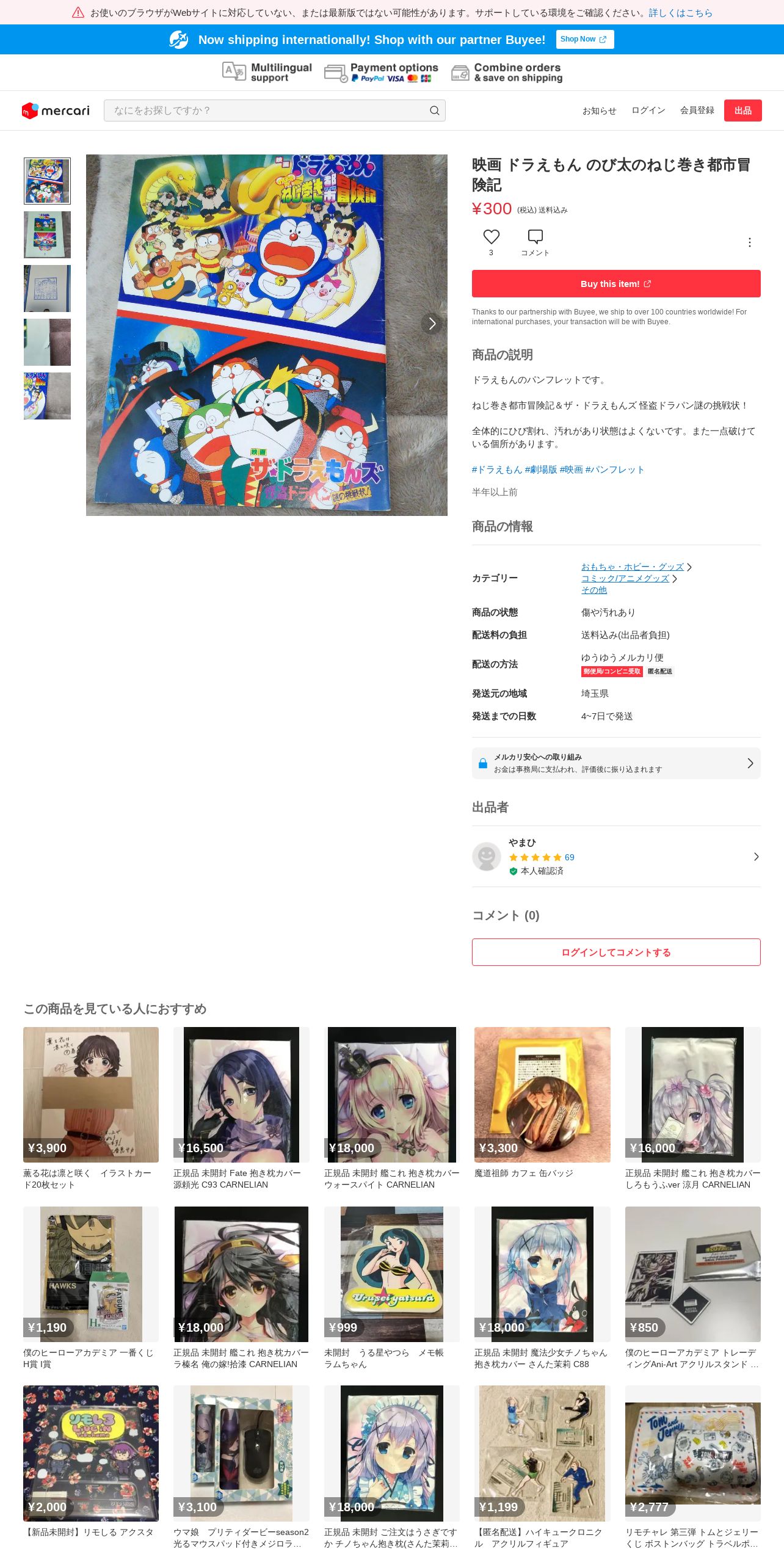Tap ログインしてコメントする button
The height and width of the screenshot is (1568, 784).
616,952
